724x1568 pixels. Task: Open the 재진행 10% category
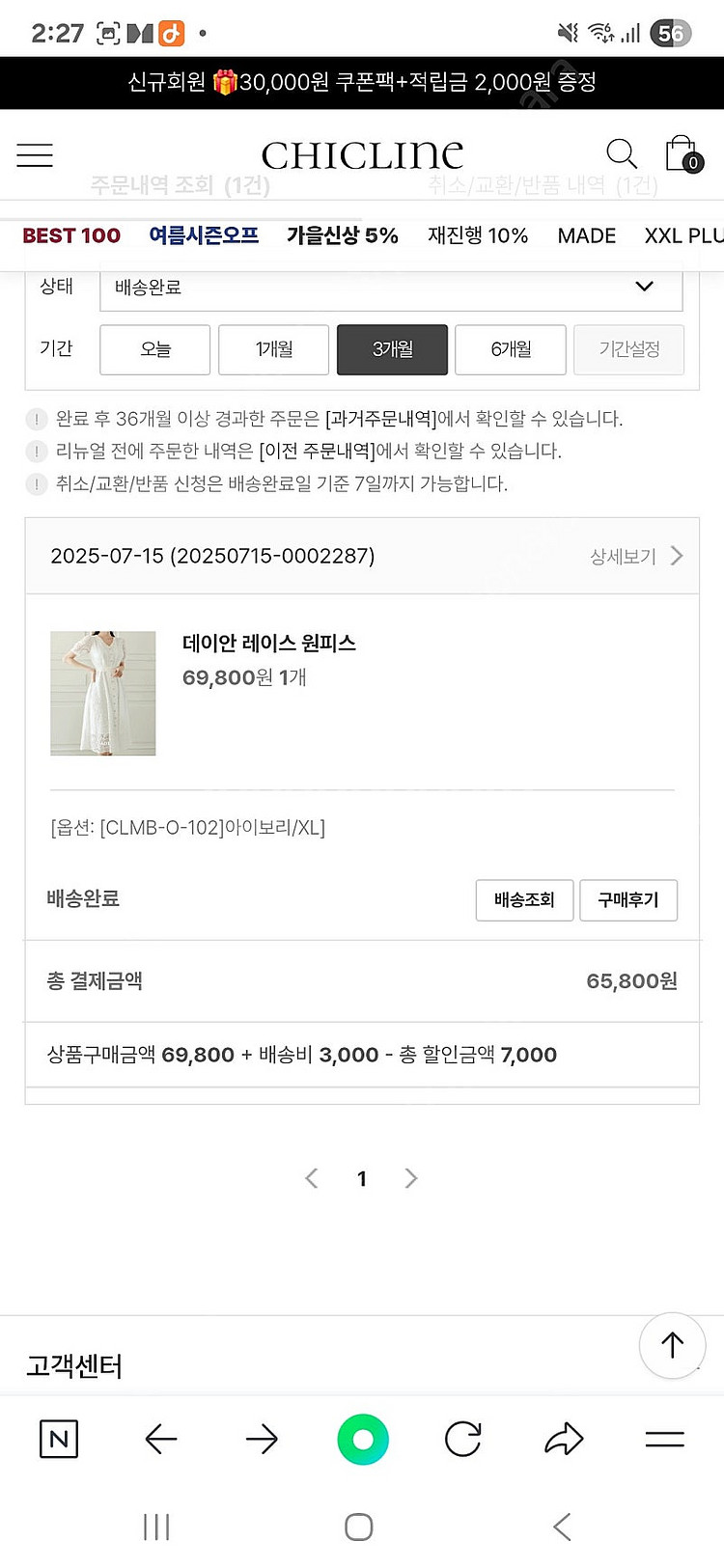tap(478, 235)
